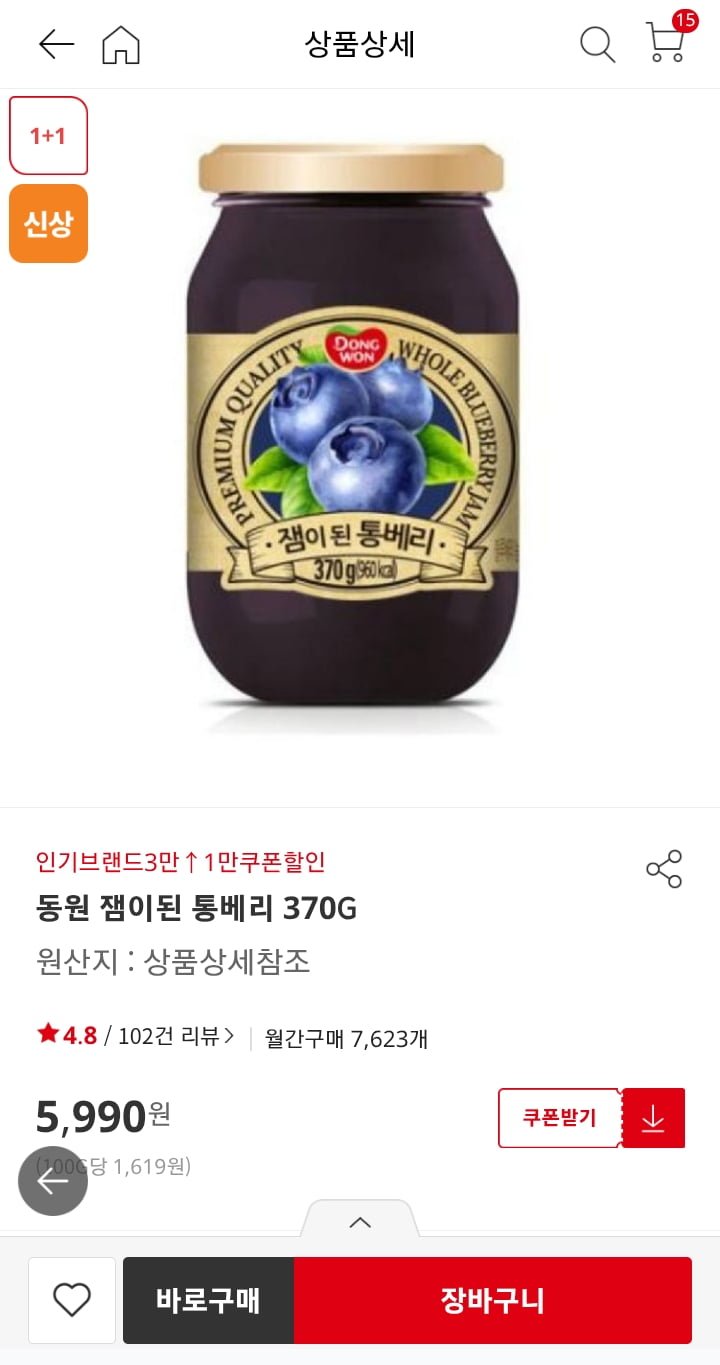This screenshot has width=720, height=1365.
Task: Share this blueberry jam product
Action: 664,869
